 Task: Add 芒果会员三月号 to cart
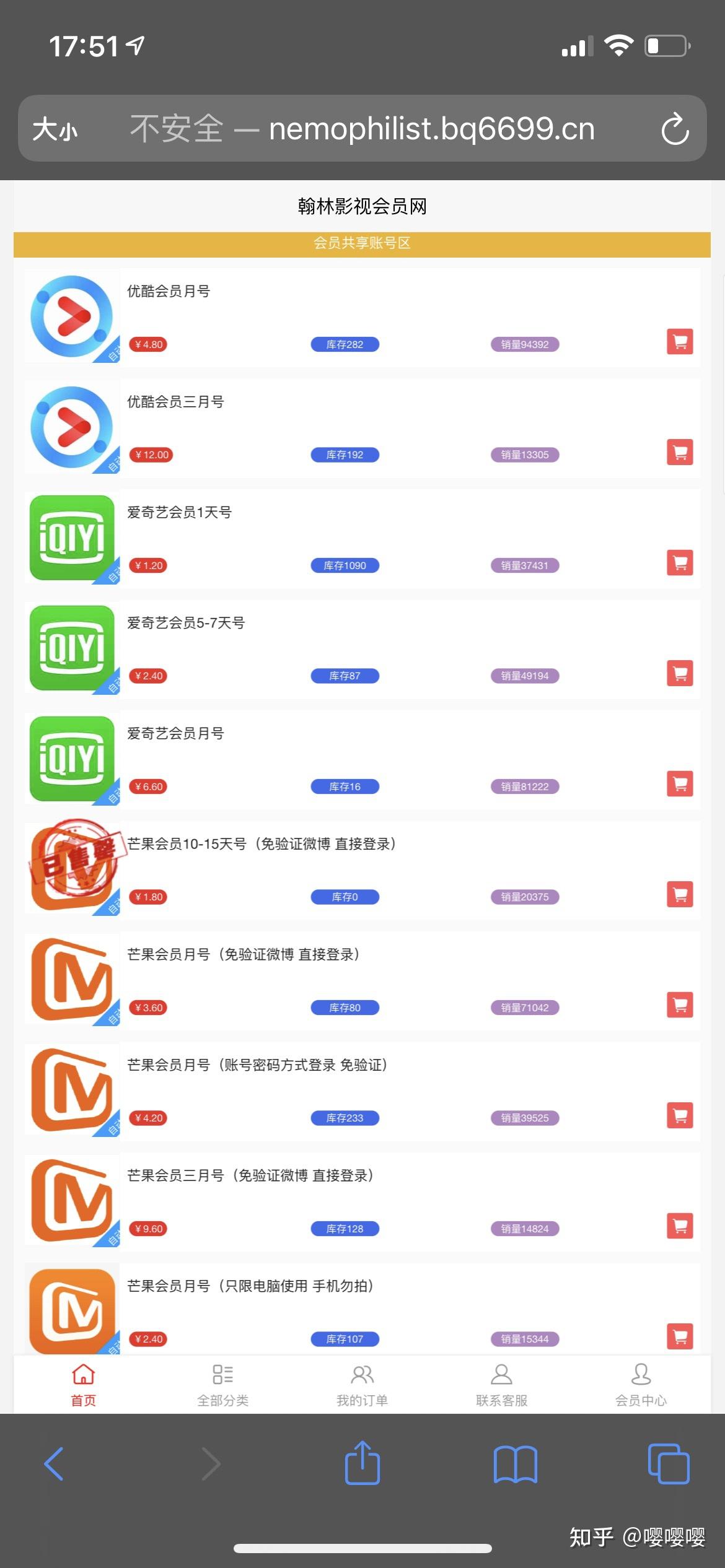pos(680,1226)
